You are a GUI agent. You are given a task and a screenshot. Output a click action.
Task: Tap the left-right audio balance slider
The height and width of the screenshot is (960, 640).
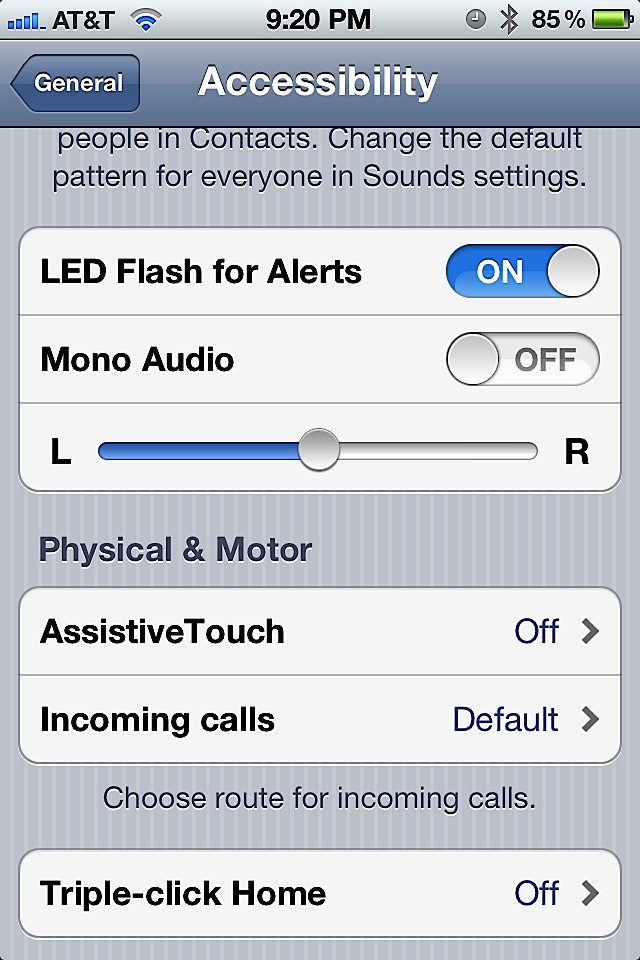[x=319, y=451]
